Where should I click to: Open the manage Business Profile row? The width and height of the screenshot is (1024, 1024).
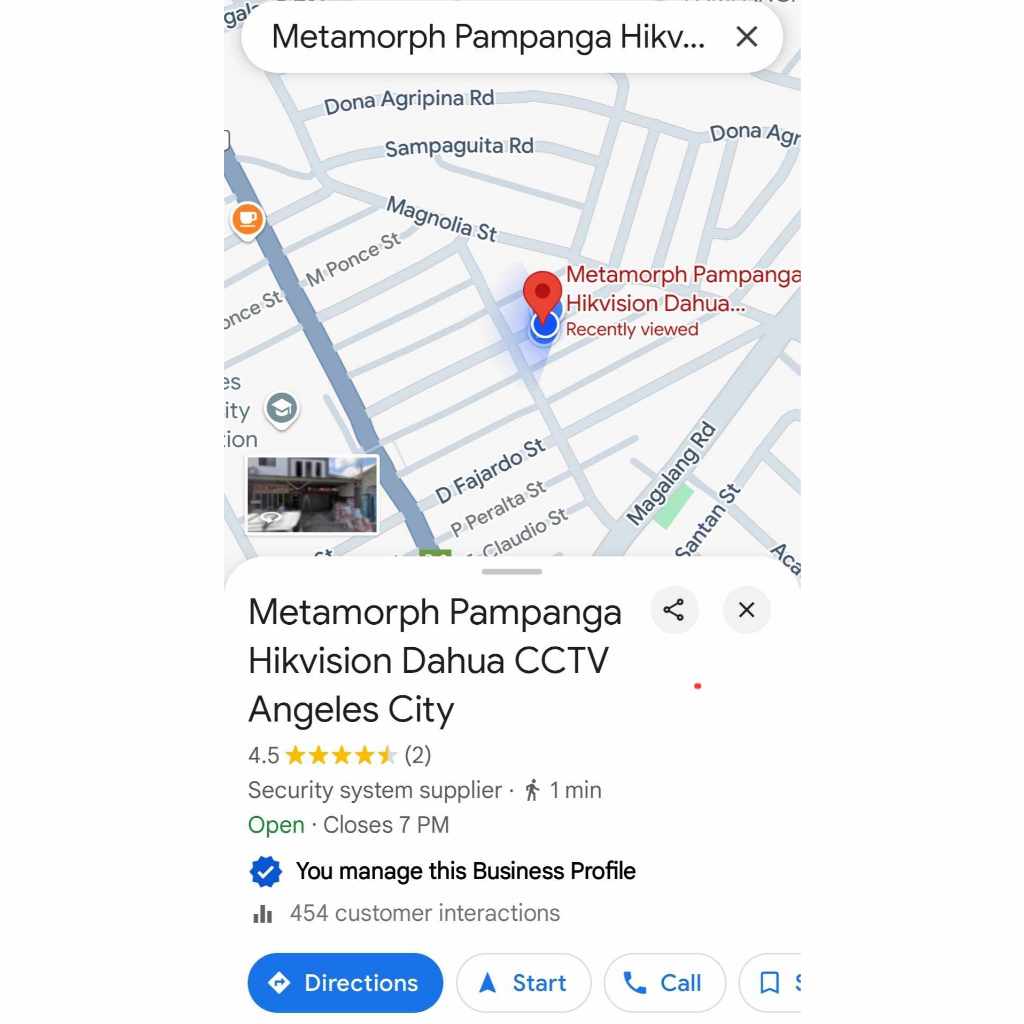click(443, 871)
